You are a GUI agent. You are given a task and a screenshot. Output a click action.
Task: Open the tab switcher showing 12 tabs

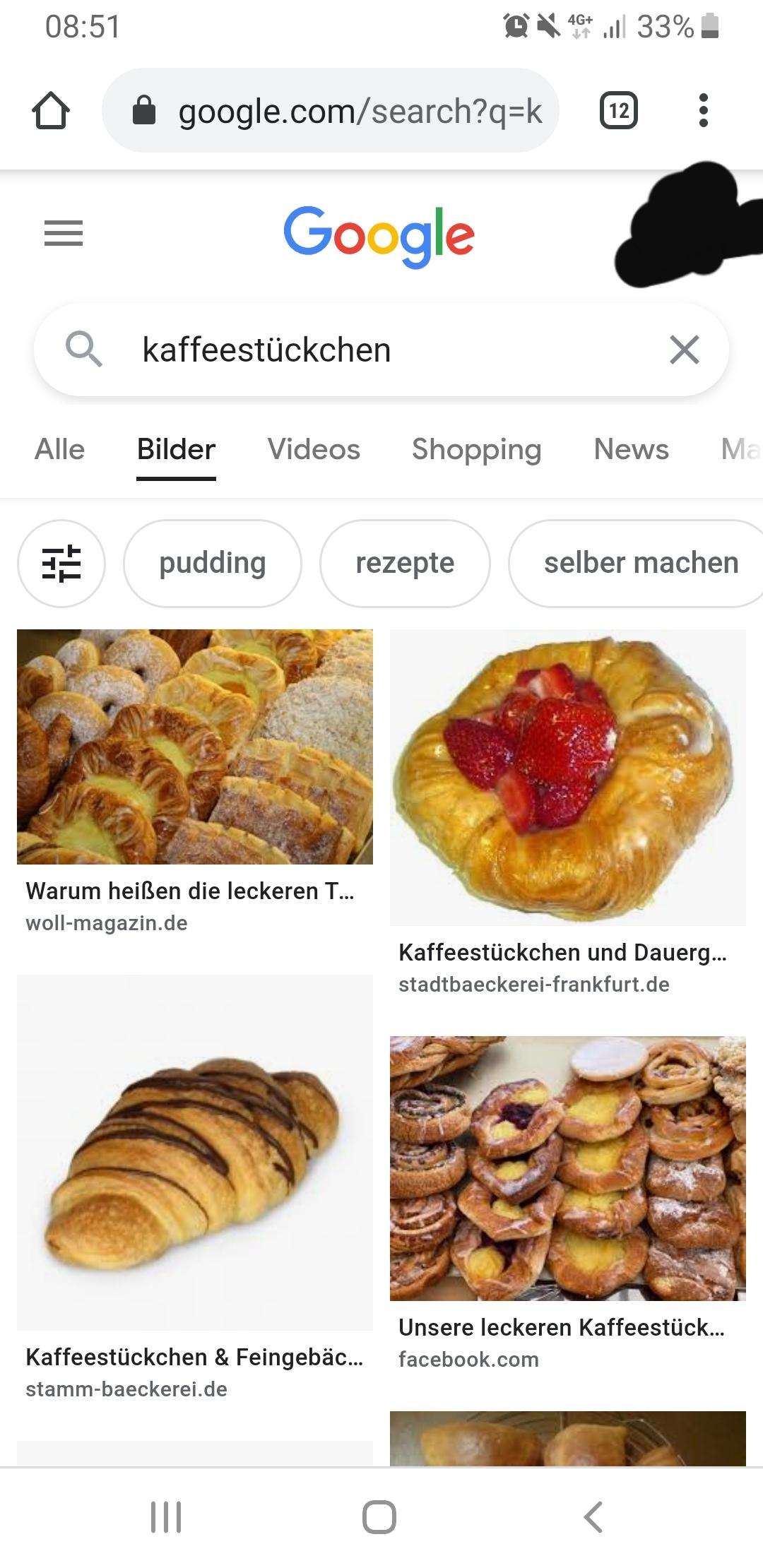pos(619,111)
